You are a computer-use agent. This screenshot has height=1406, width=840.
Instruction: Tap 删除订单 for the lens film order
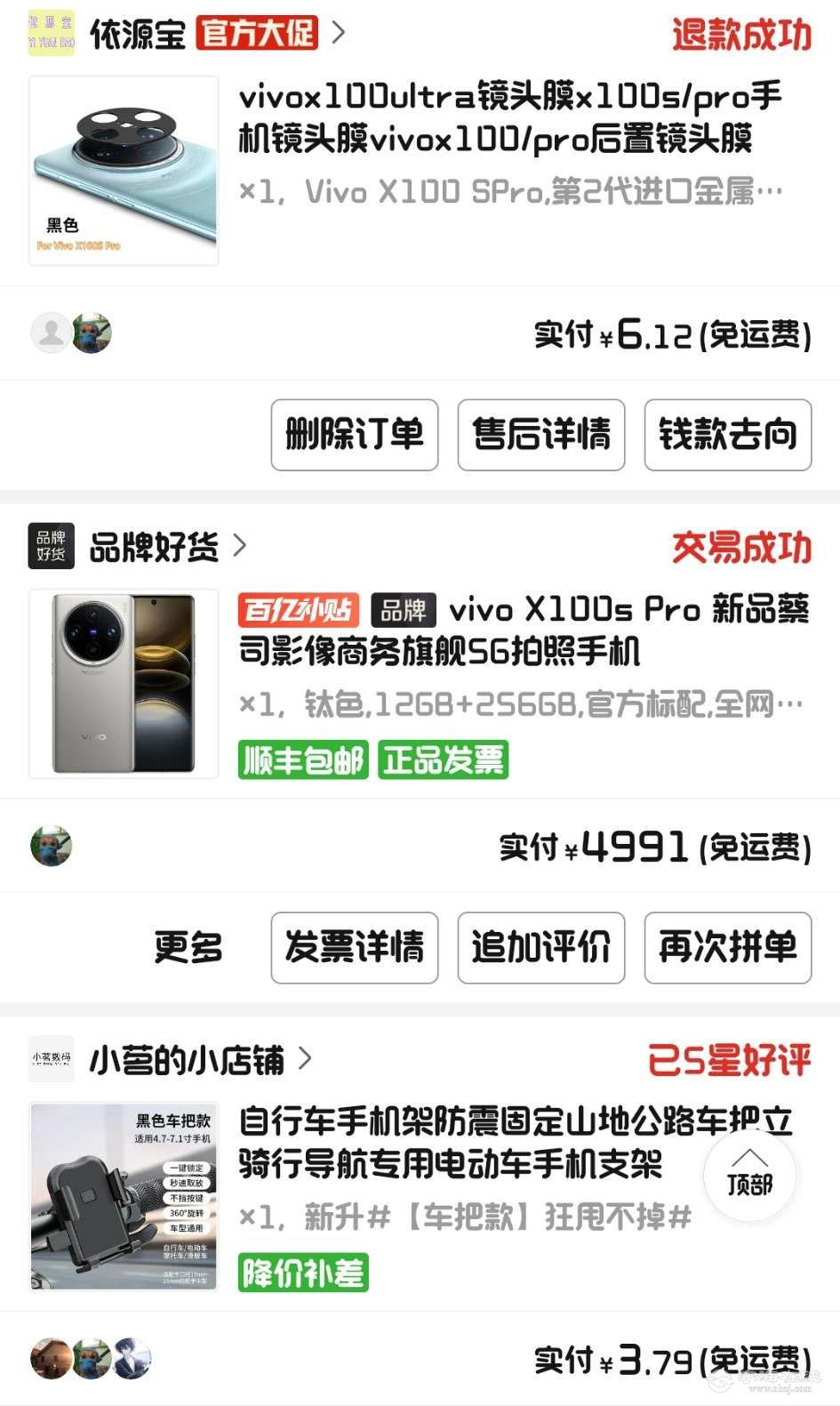point(355,435)
